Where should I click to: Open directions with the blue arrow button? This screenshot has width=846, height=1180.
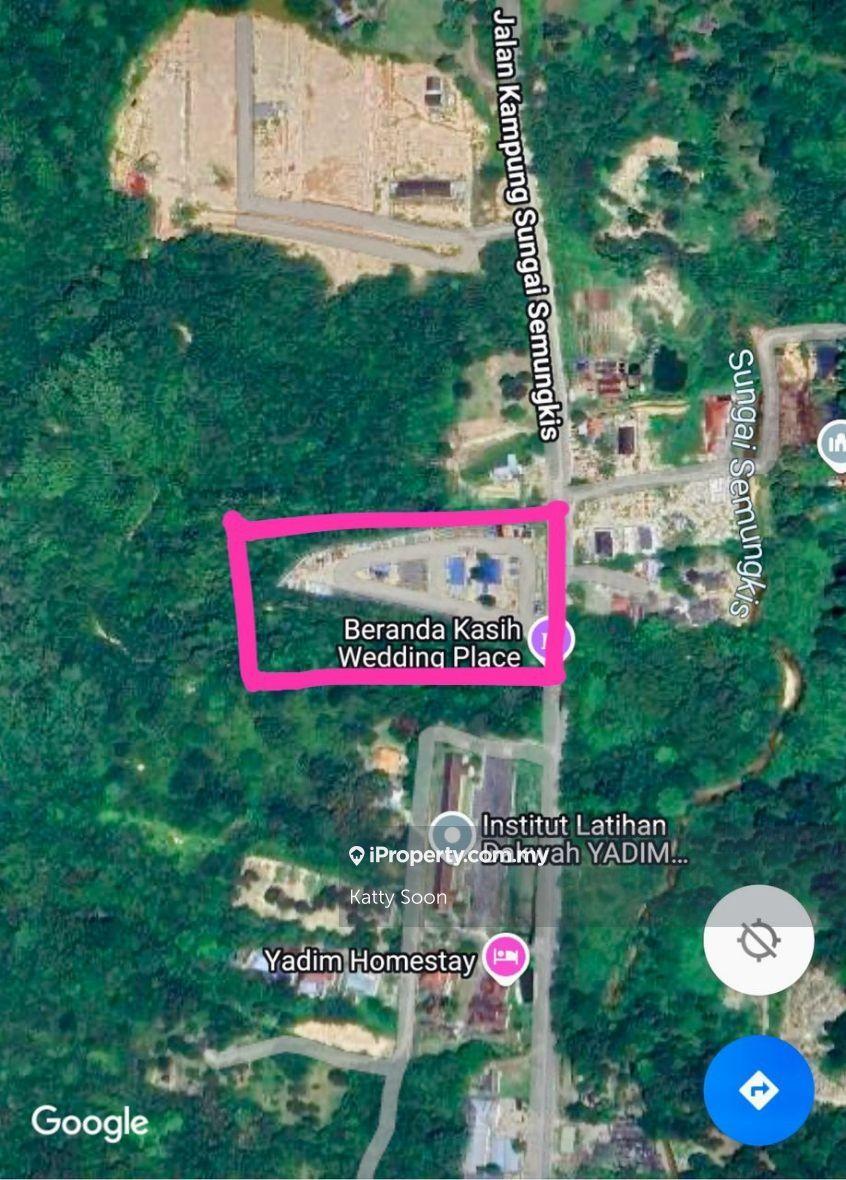click(x=758, y=1090)
